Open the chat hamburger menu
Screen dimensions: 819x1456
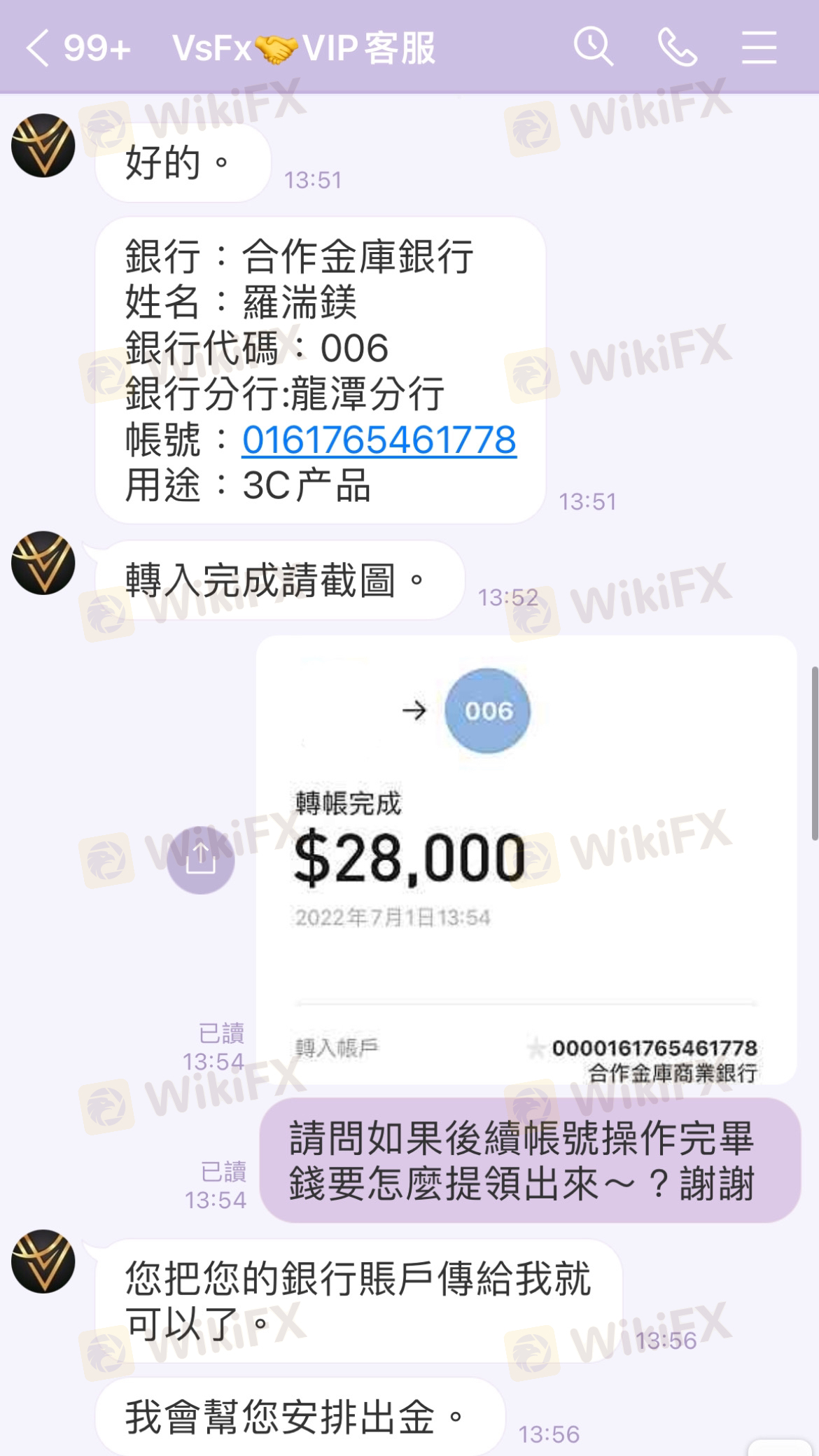(x=759, y=48)
